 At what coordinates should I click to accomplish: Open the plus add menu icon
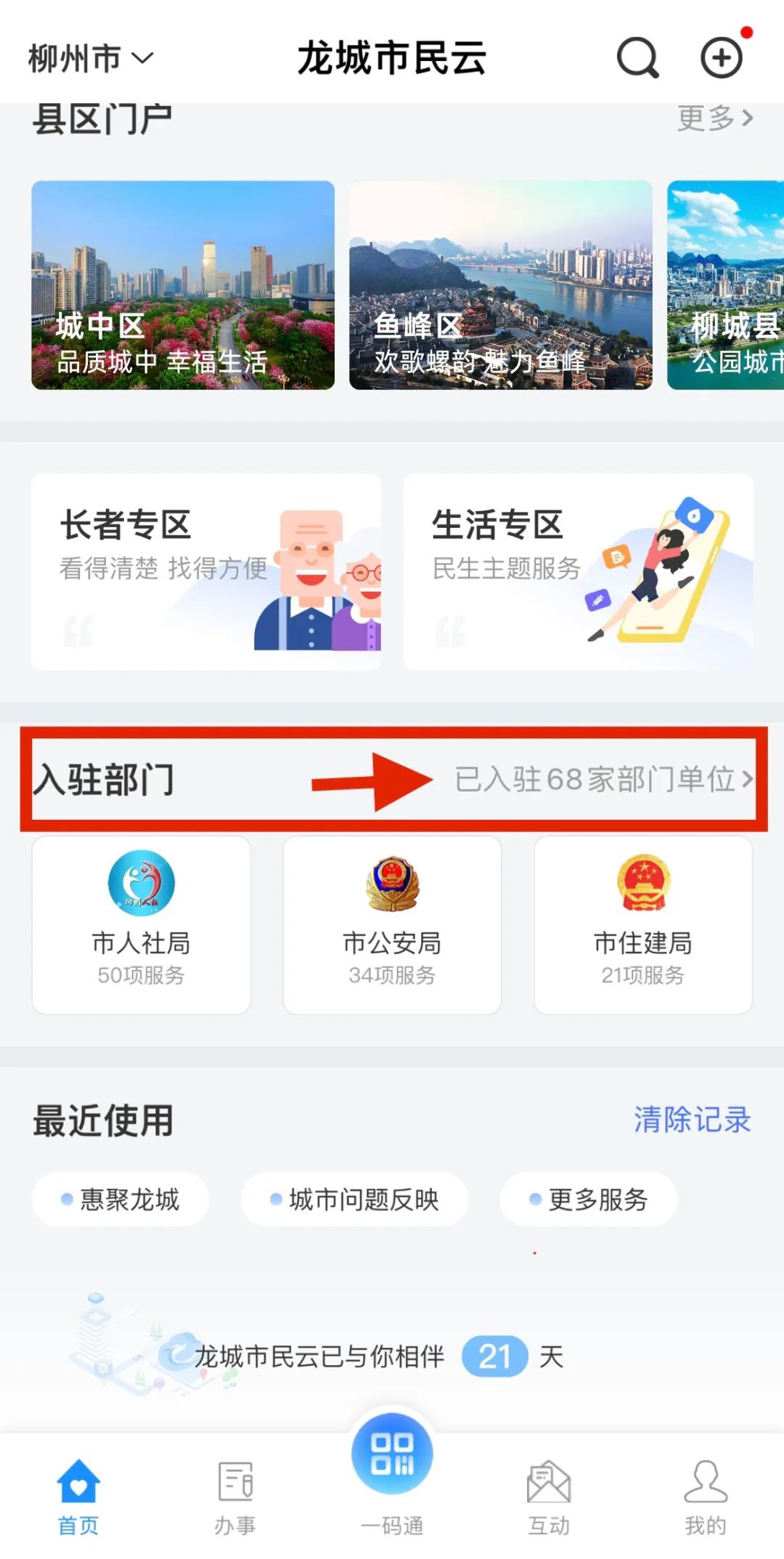[x=722, y=58]
